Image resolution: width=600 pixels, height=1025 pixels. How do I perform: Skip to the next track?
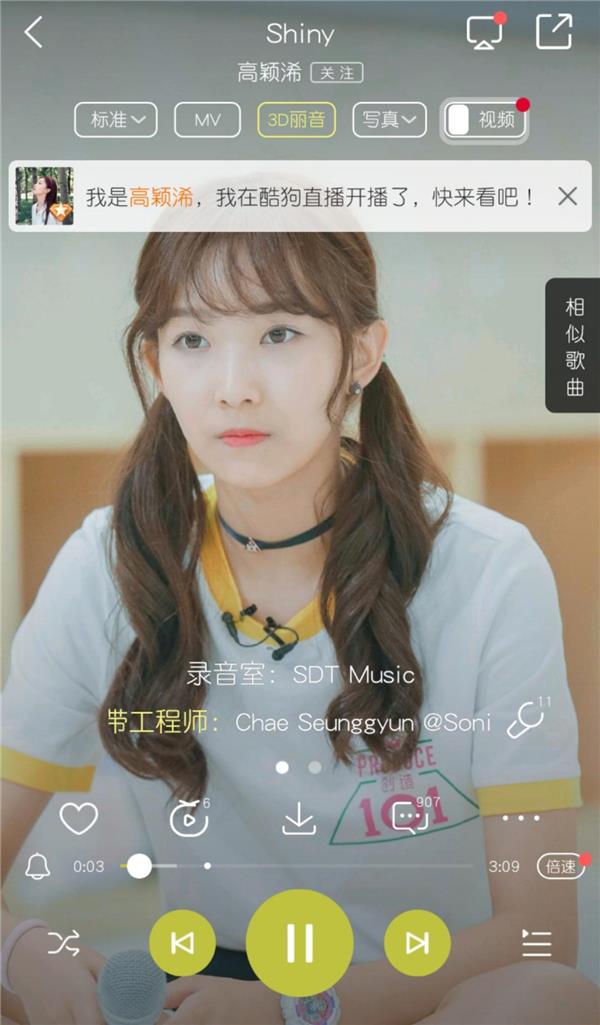coord(417,943)
